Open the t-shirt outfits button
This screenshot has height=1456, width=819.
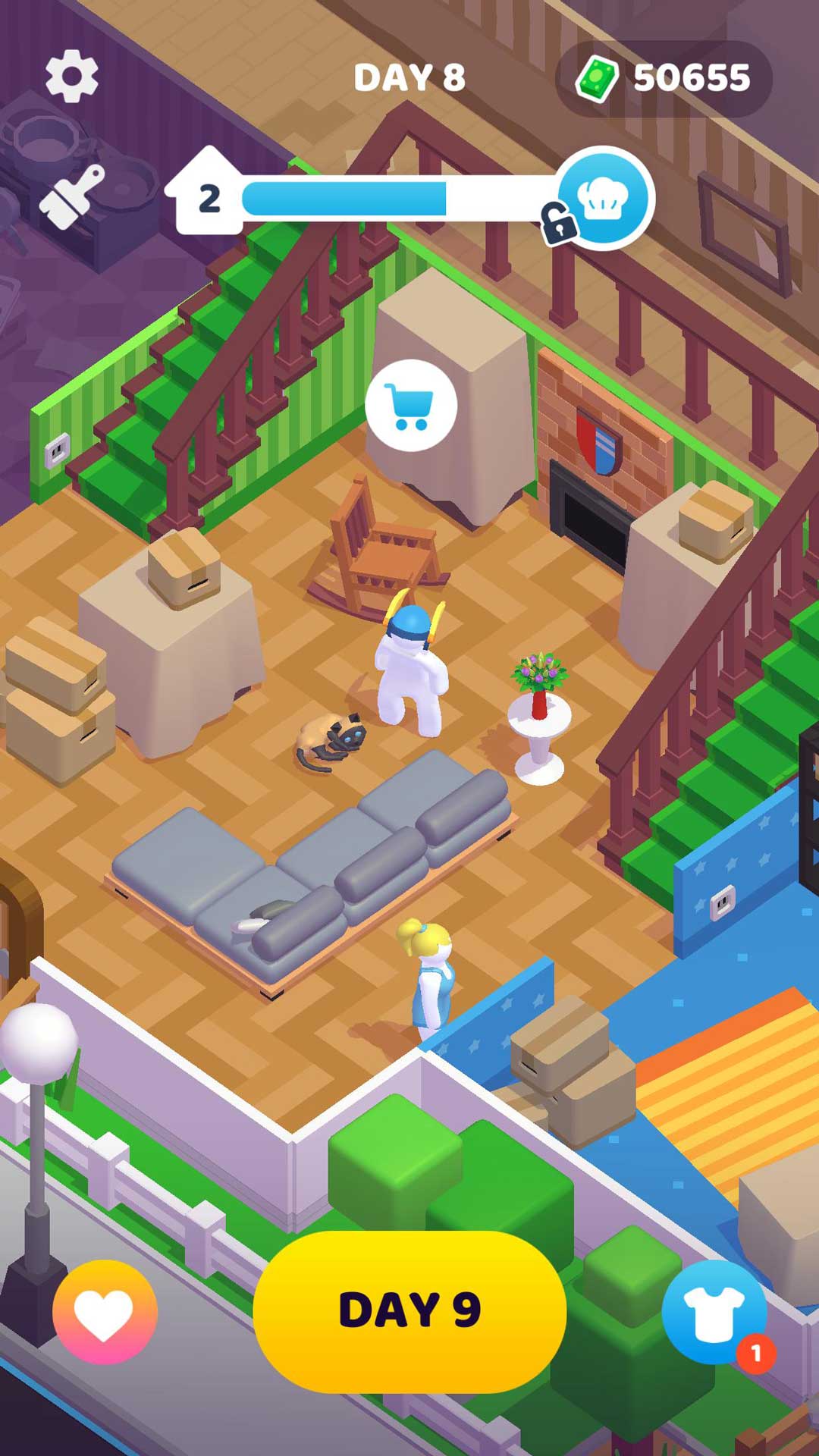coord(714,1312)
